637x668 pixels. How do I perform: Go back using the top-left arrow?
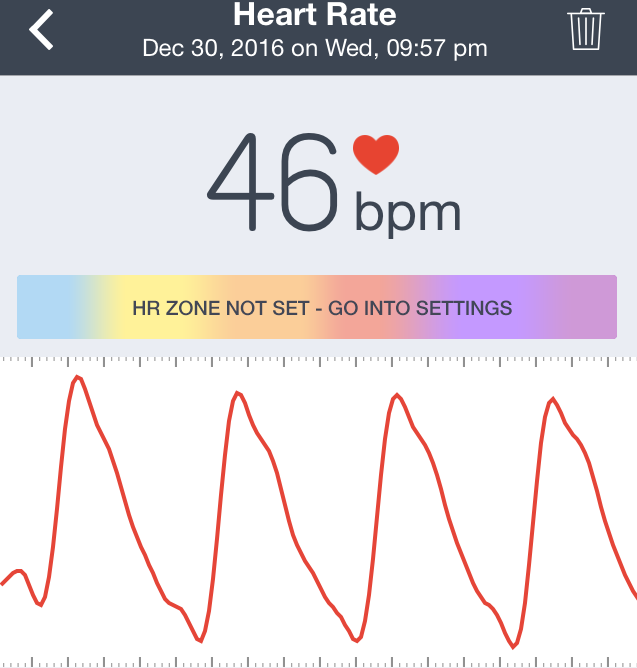[x=41, y=31]
